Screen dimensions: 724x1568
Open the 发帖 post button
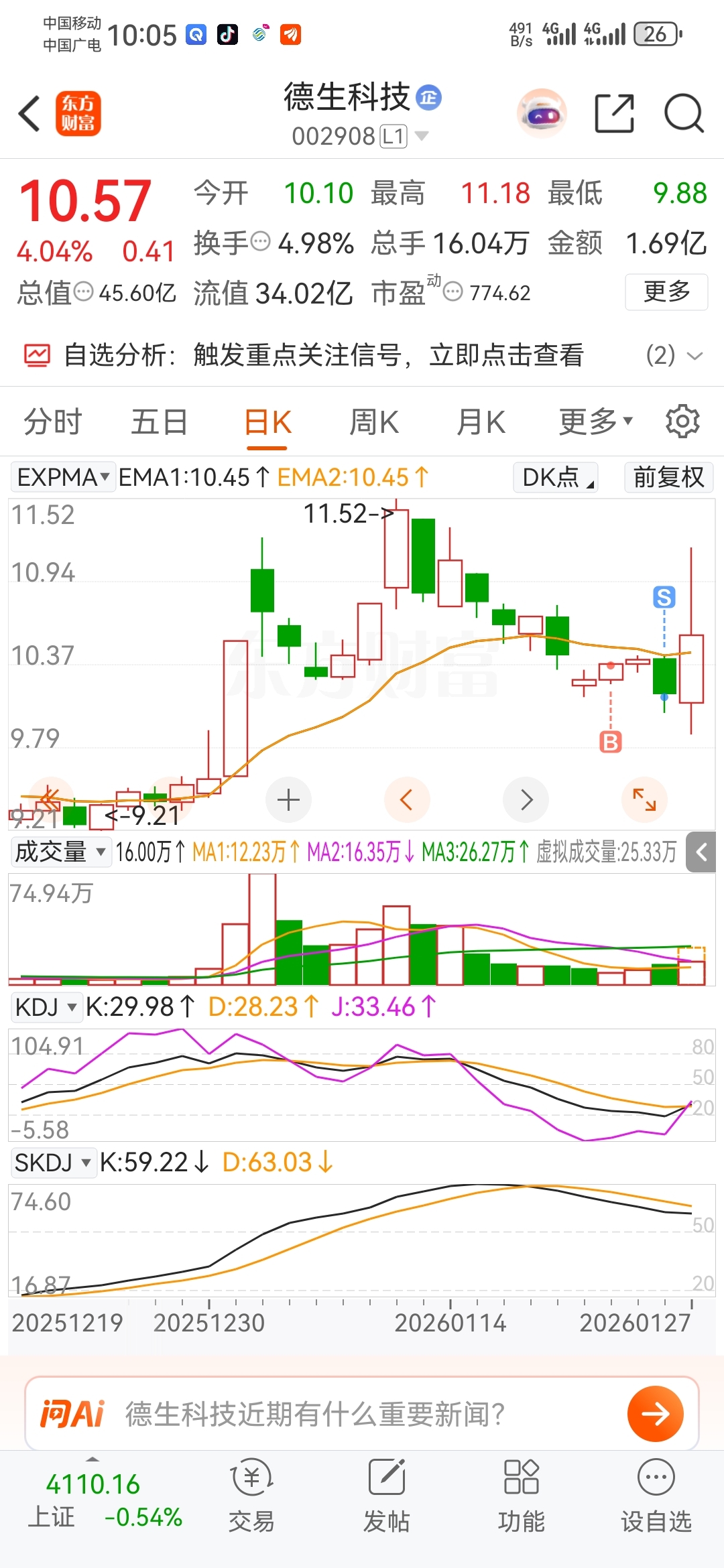pos(386,1496)
